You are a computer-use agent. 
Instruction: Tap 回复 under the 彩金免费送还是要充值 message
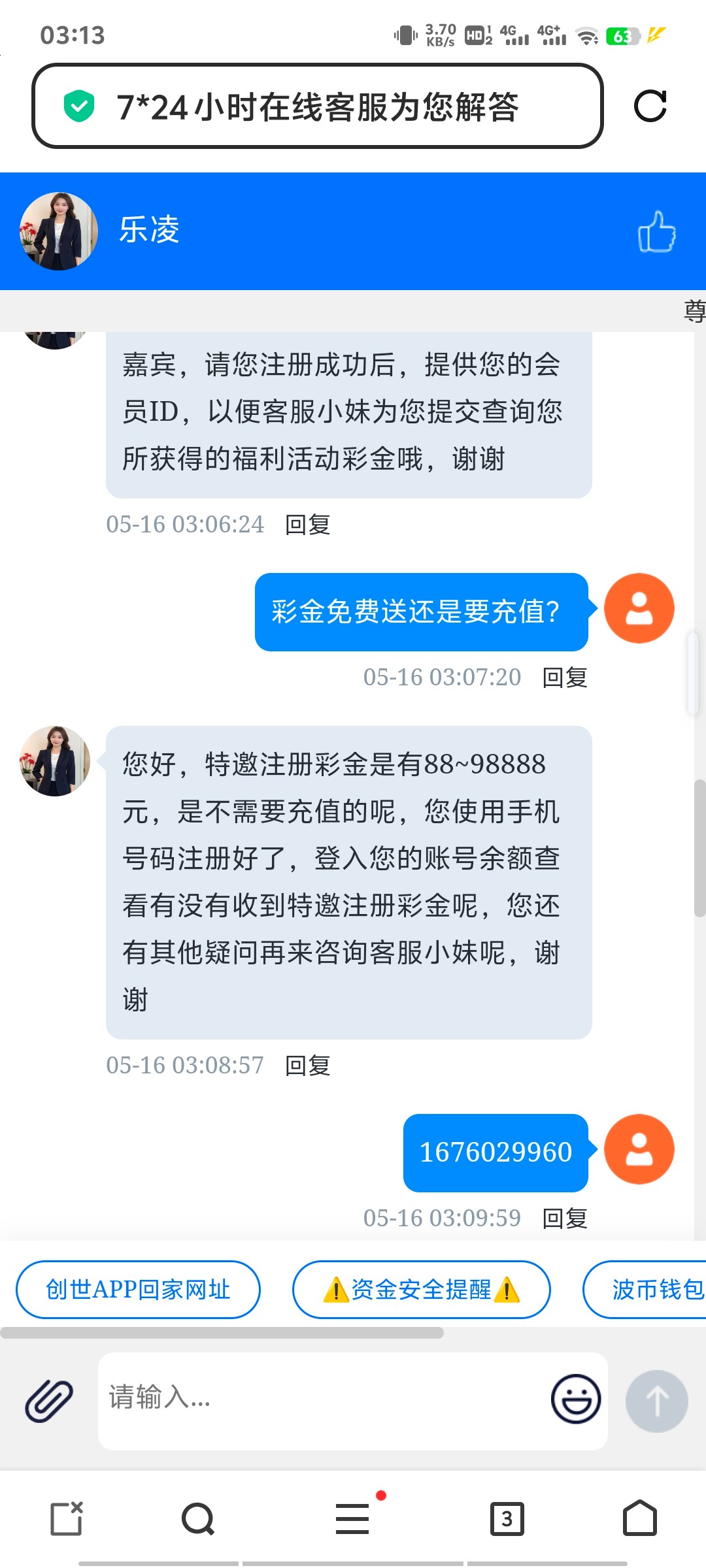565,678
